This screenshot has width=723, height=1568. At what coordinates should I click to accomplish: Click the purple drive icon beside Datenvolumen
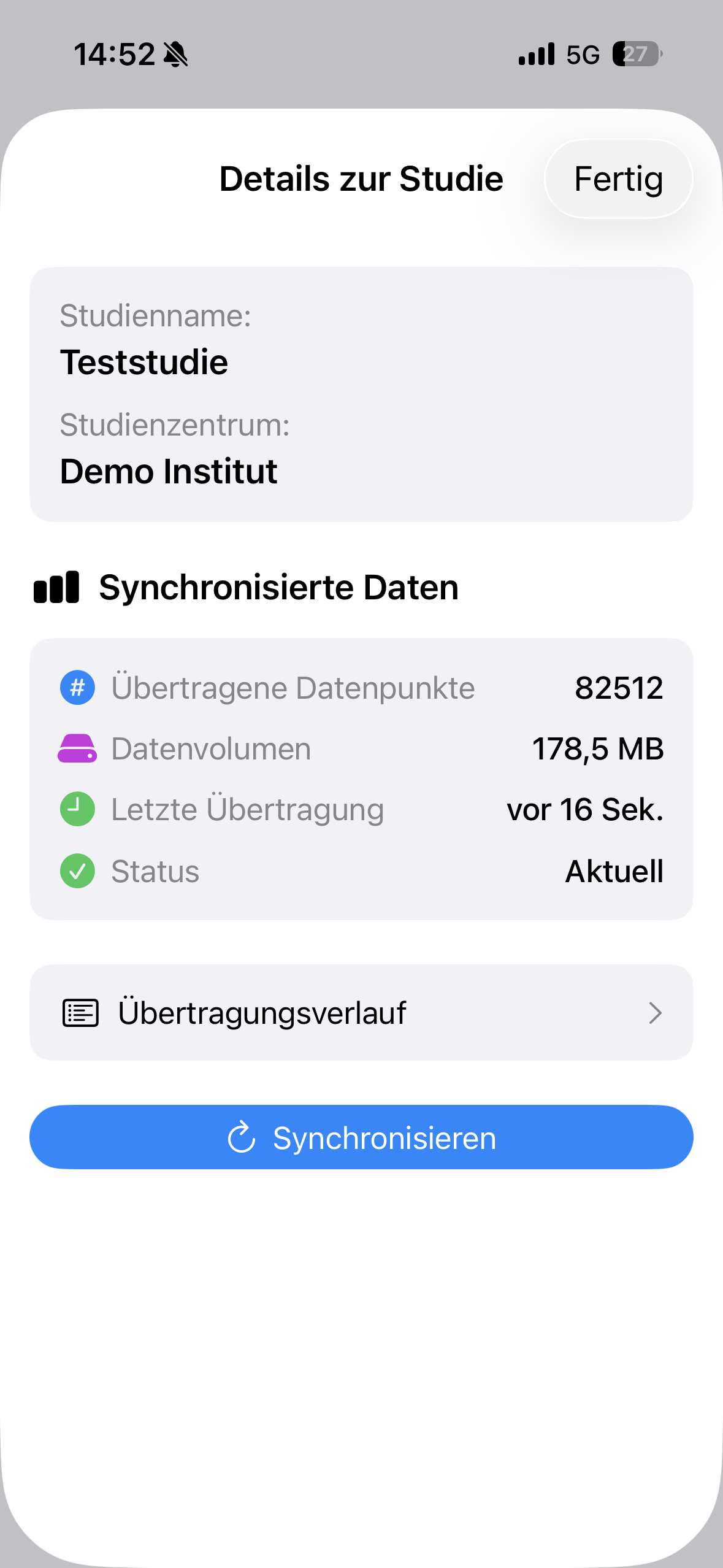tap(77, 748)
